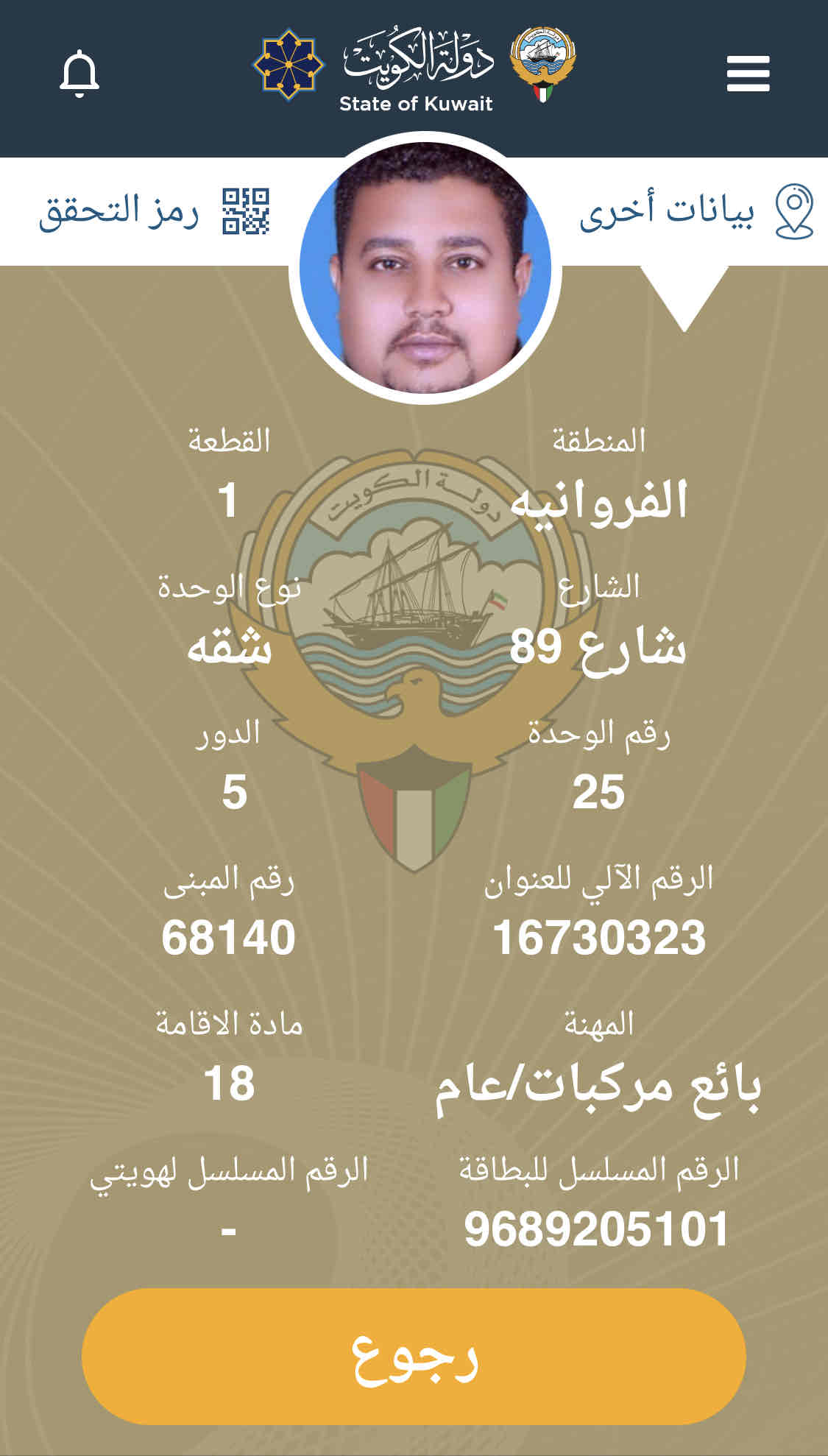The image size is (828, 1456).
Task: Select the بيانات أخرى tab
Action: [x=696, y=212]
